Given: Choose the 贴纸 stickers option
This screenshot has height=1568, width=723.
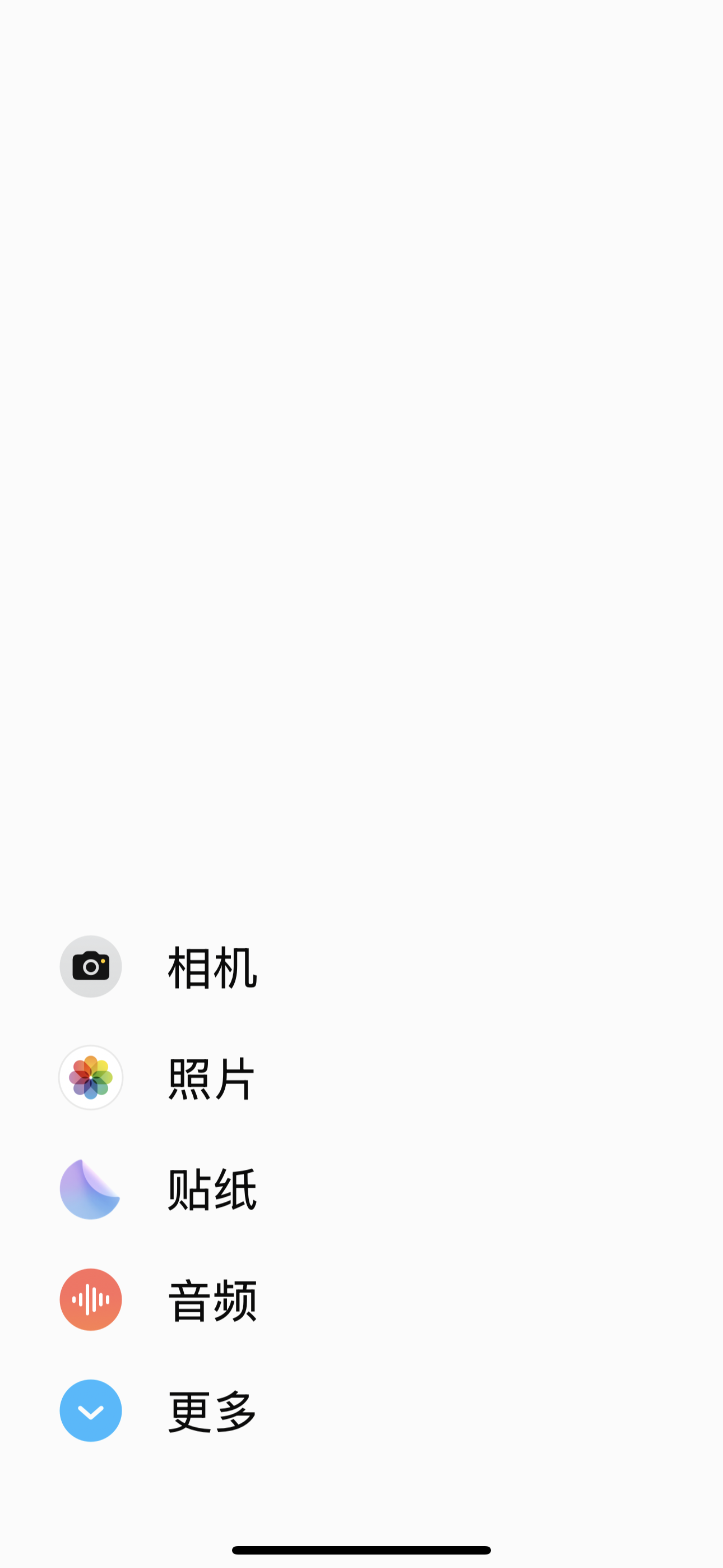Looking at the screenshot, I should pos(158,1189).
